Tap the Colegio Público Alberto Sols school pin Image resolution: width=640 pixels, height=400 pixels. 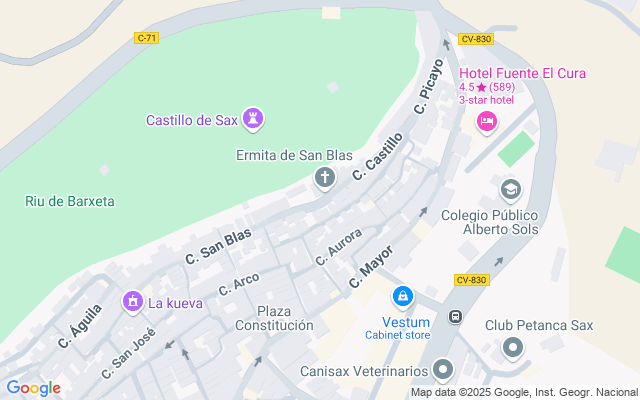[x=511, y=189]
